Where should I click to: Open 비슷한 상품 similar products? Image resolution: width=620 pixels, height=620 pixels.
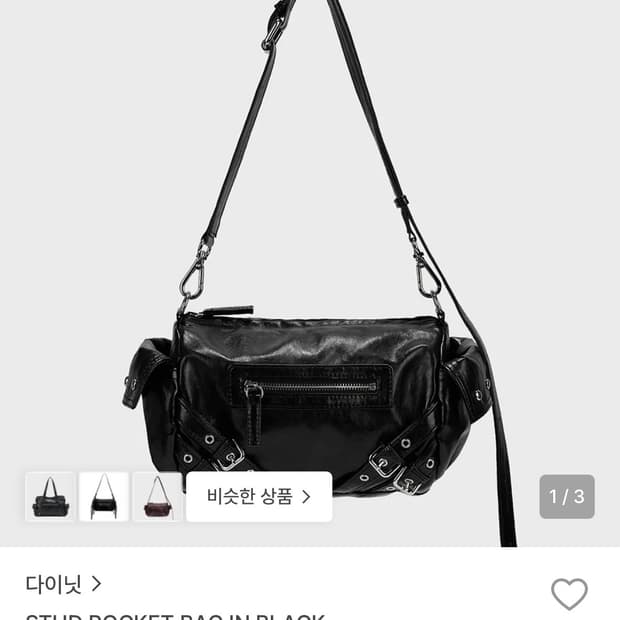[259, 496]
